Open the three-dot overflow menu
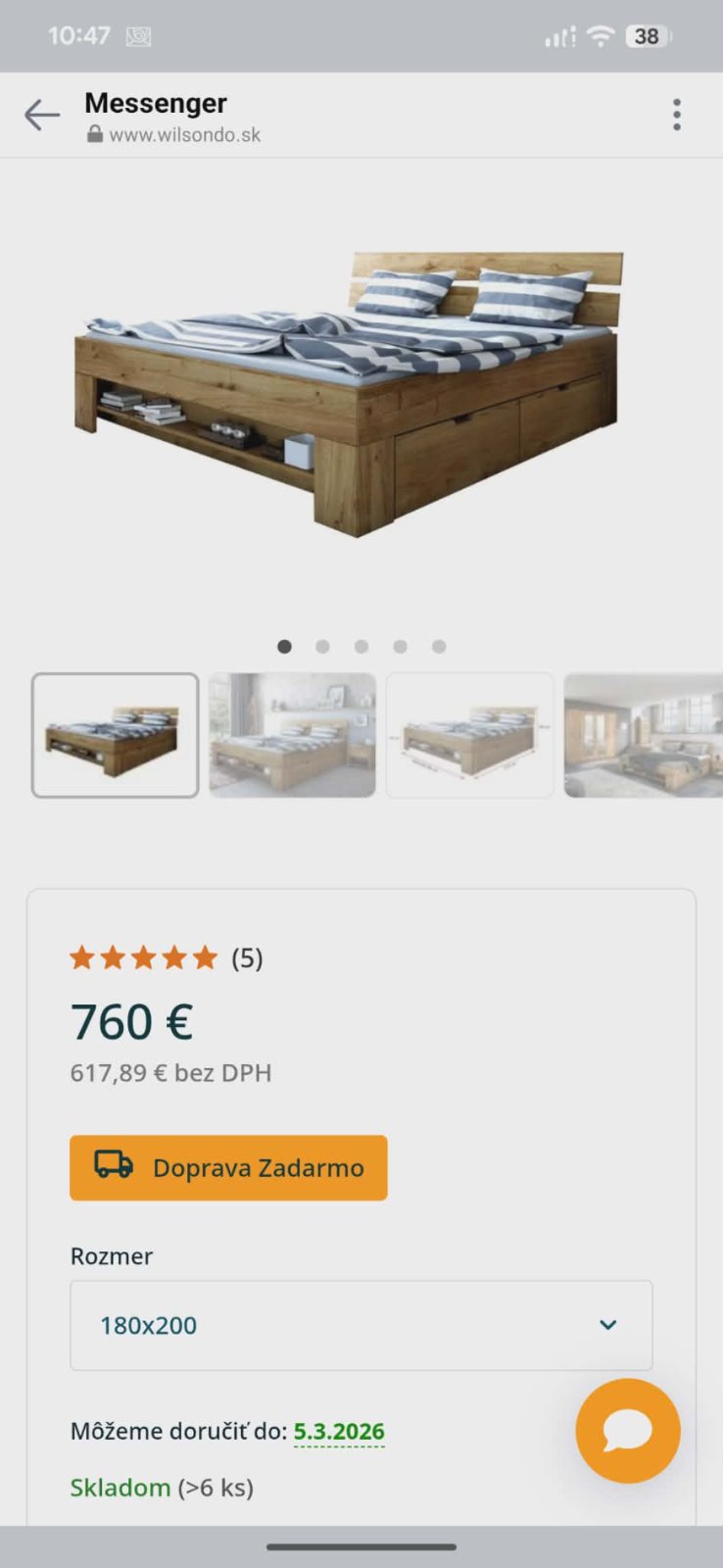Image resolution: width=723 pixels, height=1568 pixels. pyautogui.click(x=676, y=116)
